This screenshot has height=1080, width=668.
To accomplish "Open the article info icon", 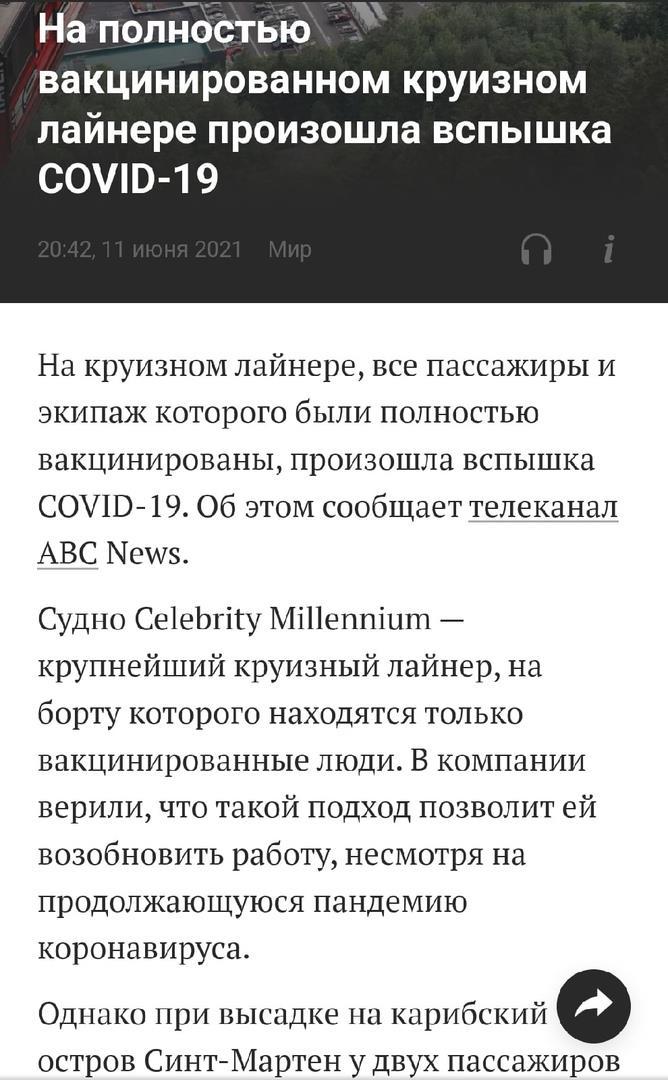I will point(609,249).
